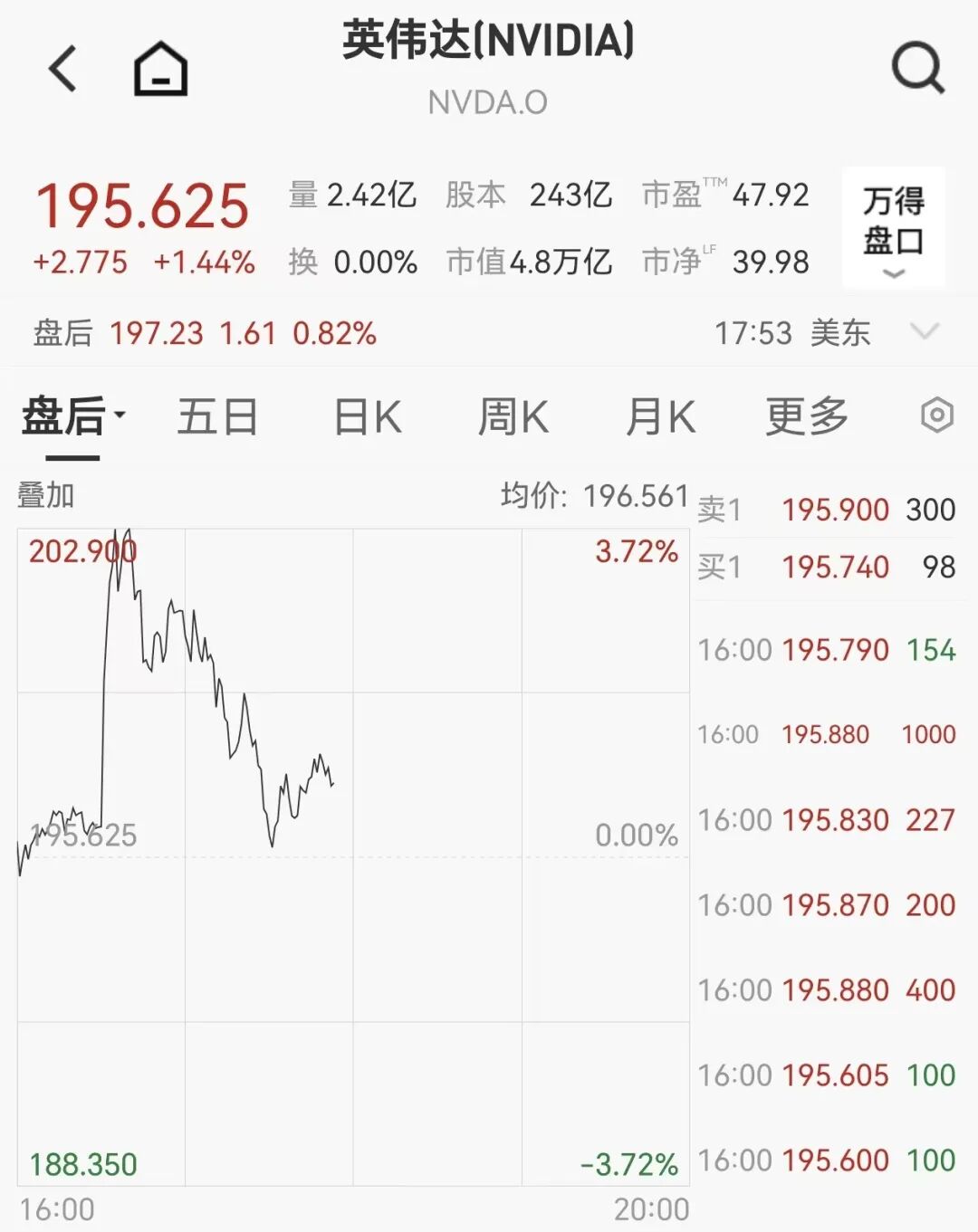Open the home icon
Screen dimensions: 978x1232
(x=160, y=70)
